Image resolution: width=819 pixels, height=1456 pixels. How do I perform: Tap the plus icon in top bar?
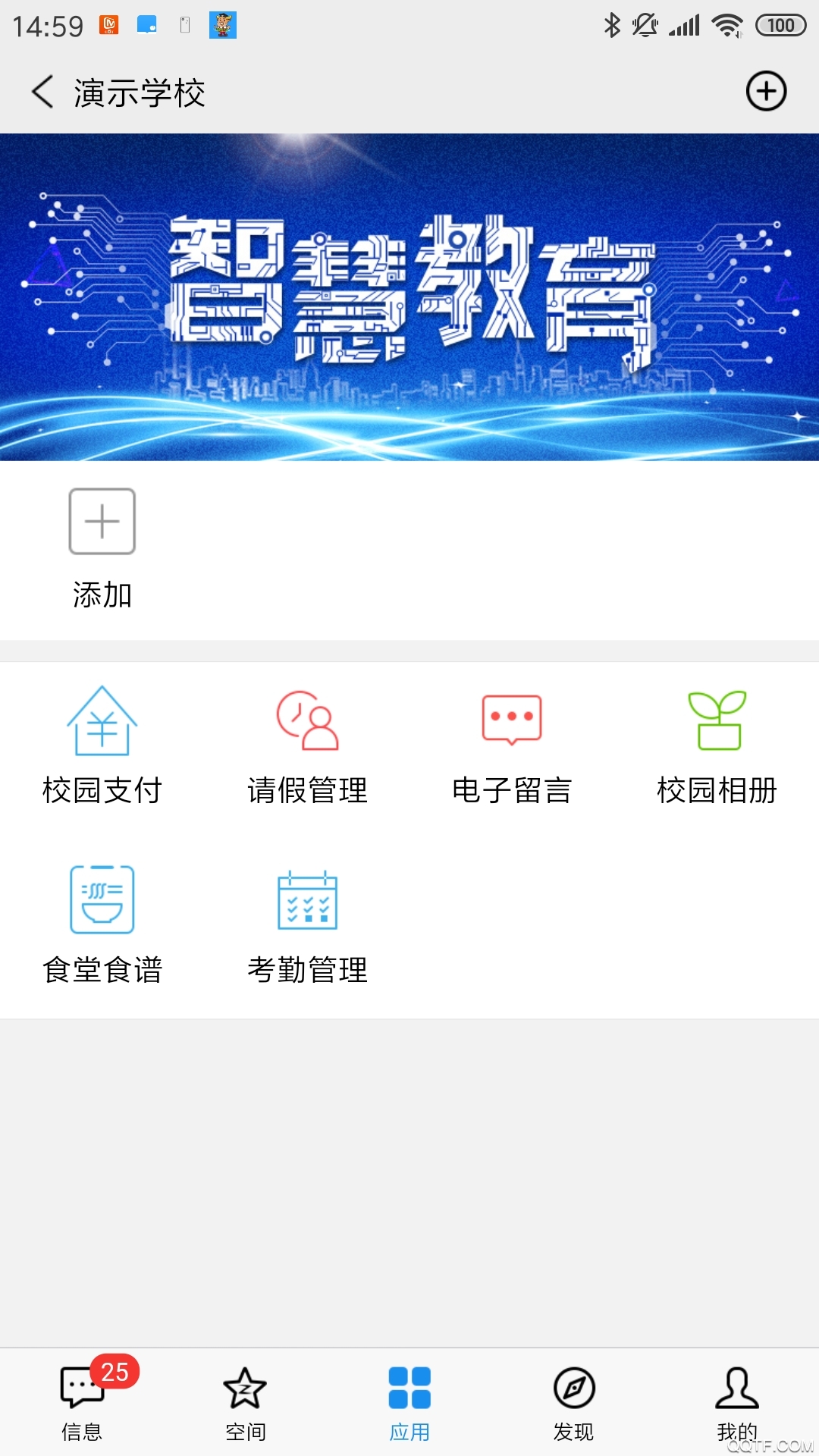pyautogui.click(x=766, y=92)
